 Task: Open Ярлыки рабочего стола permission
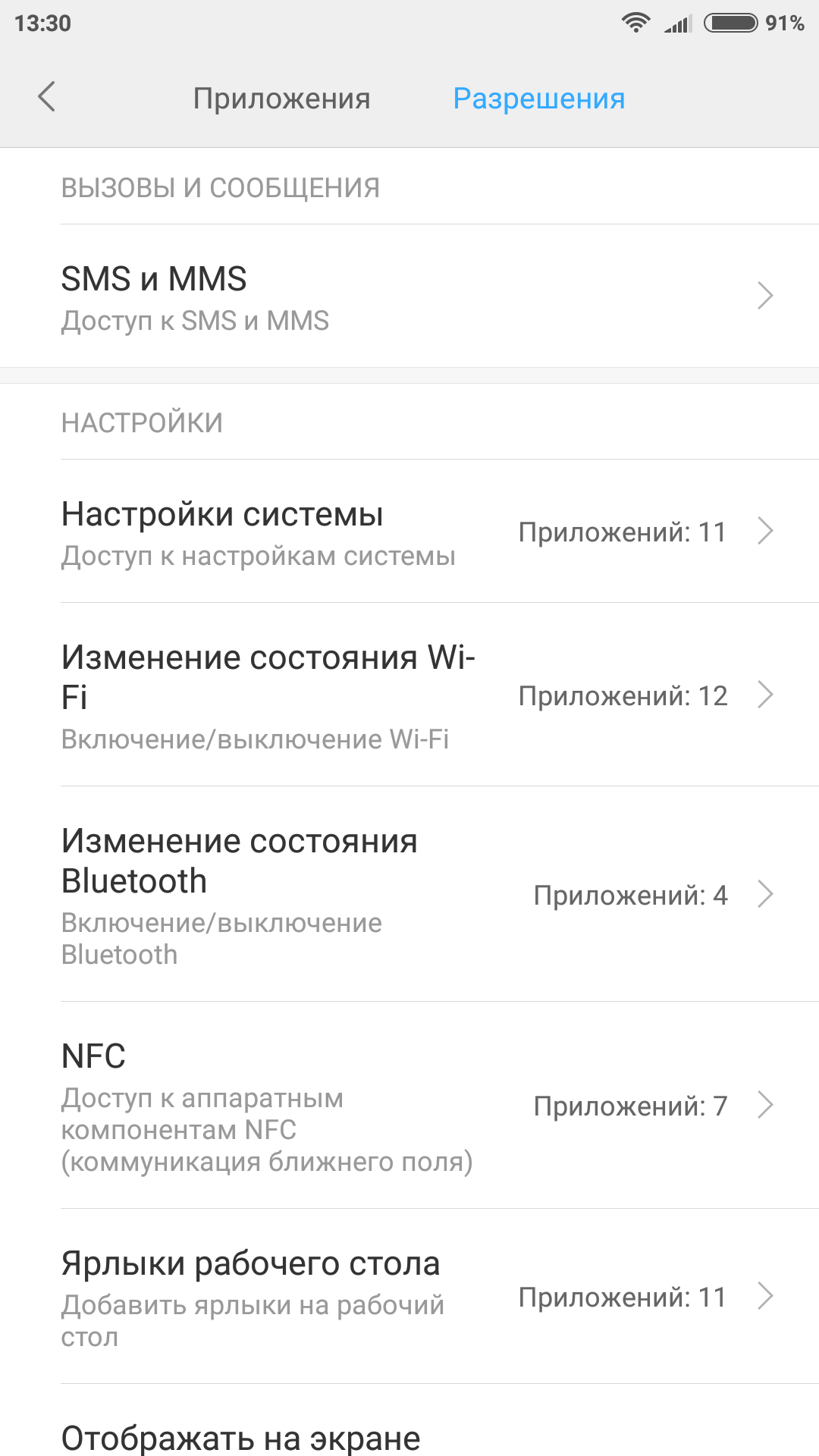409,1297
